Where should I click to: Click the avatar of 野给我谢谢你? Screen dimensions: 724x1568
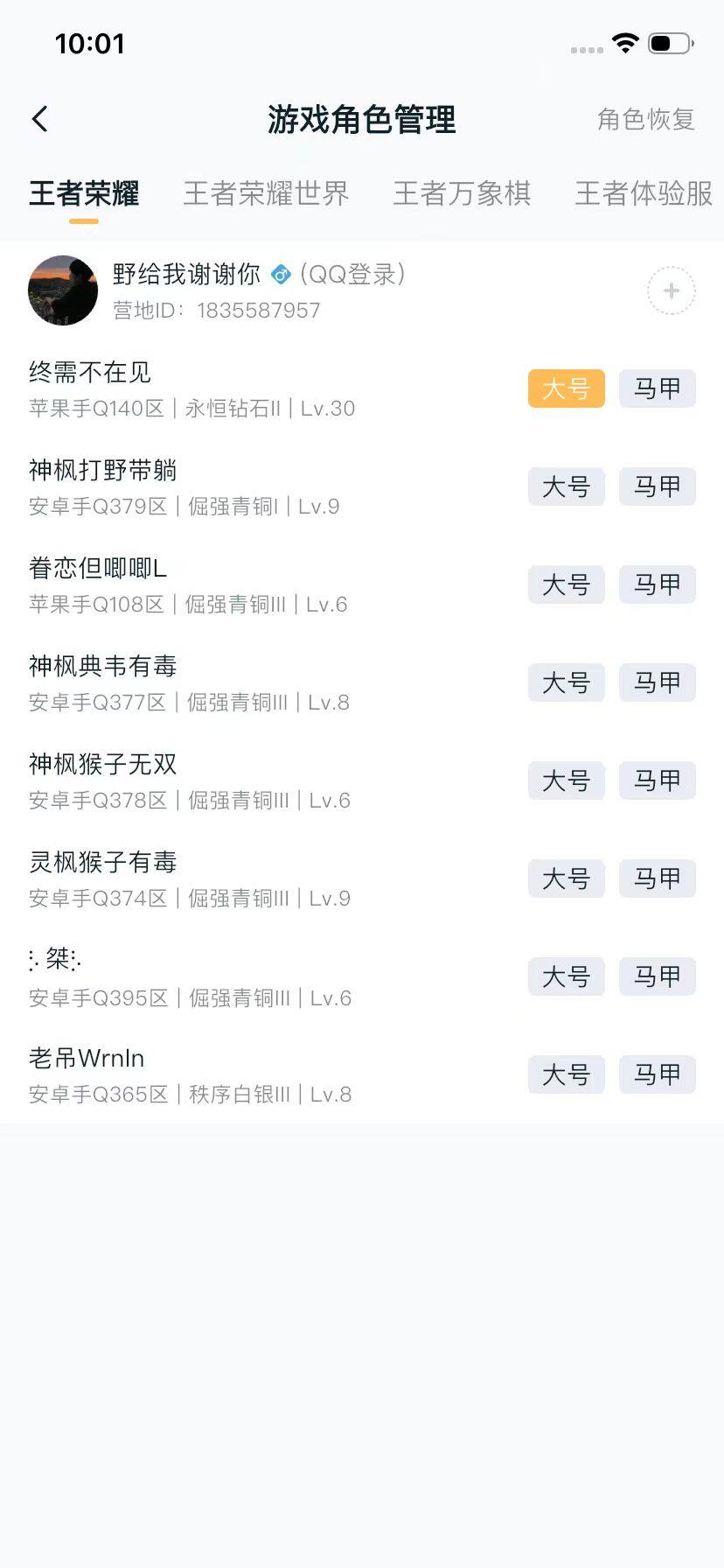(62, 290)
